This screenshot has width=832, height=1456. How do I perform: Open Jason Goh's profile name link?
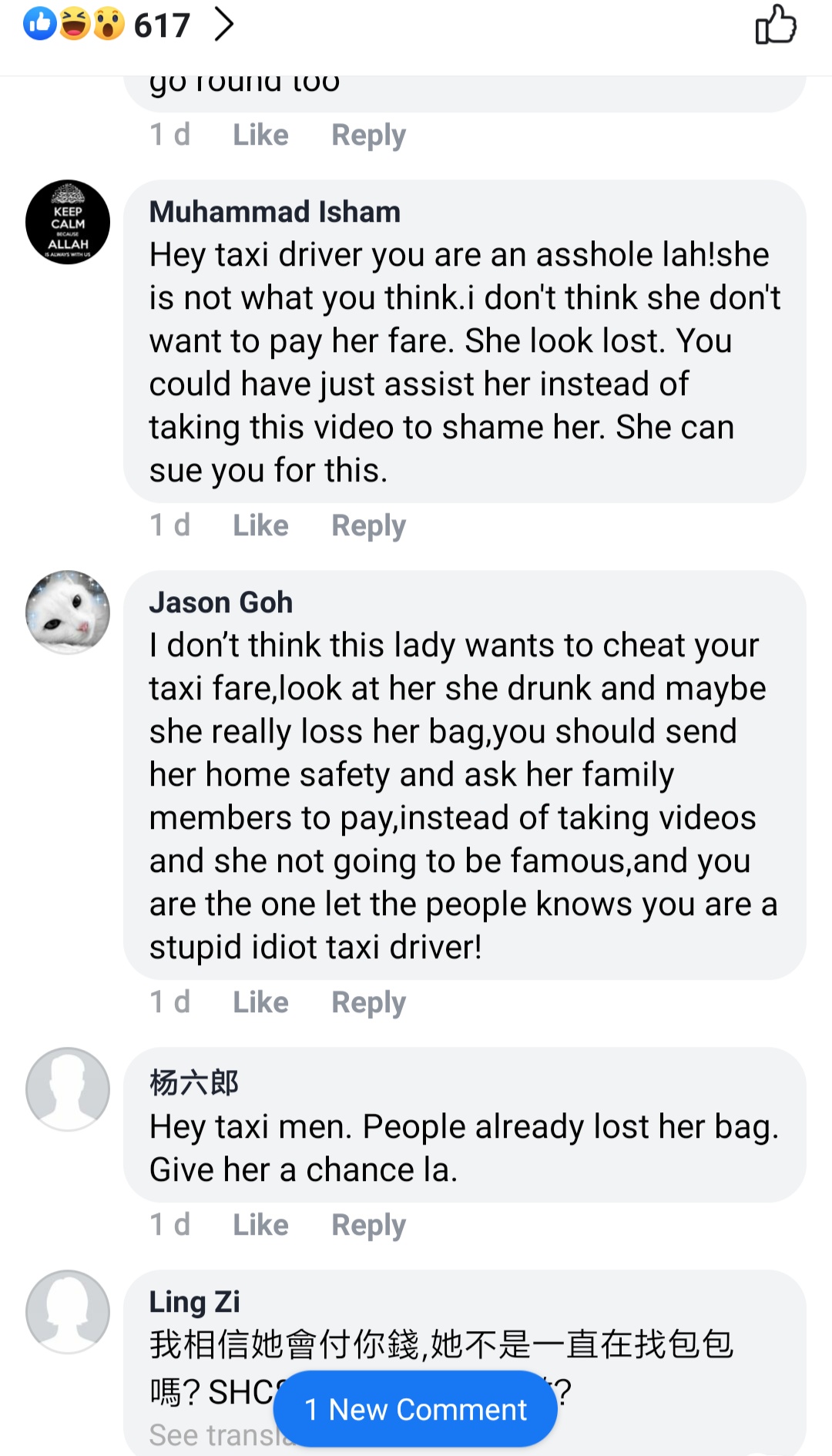click(x=221, y=602)
